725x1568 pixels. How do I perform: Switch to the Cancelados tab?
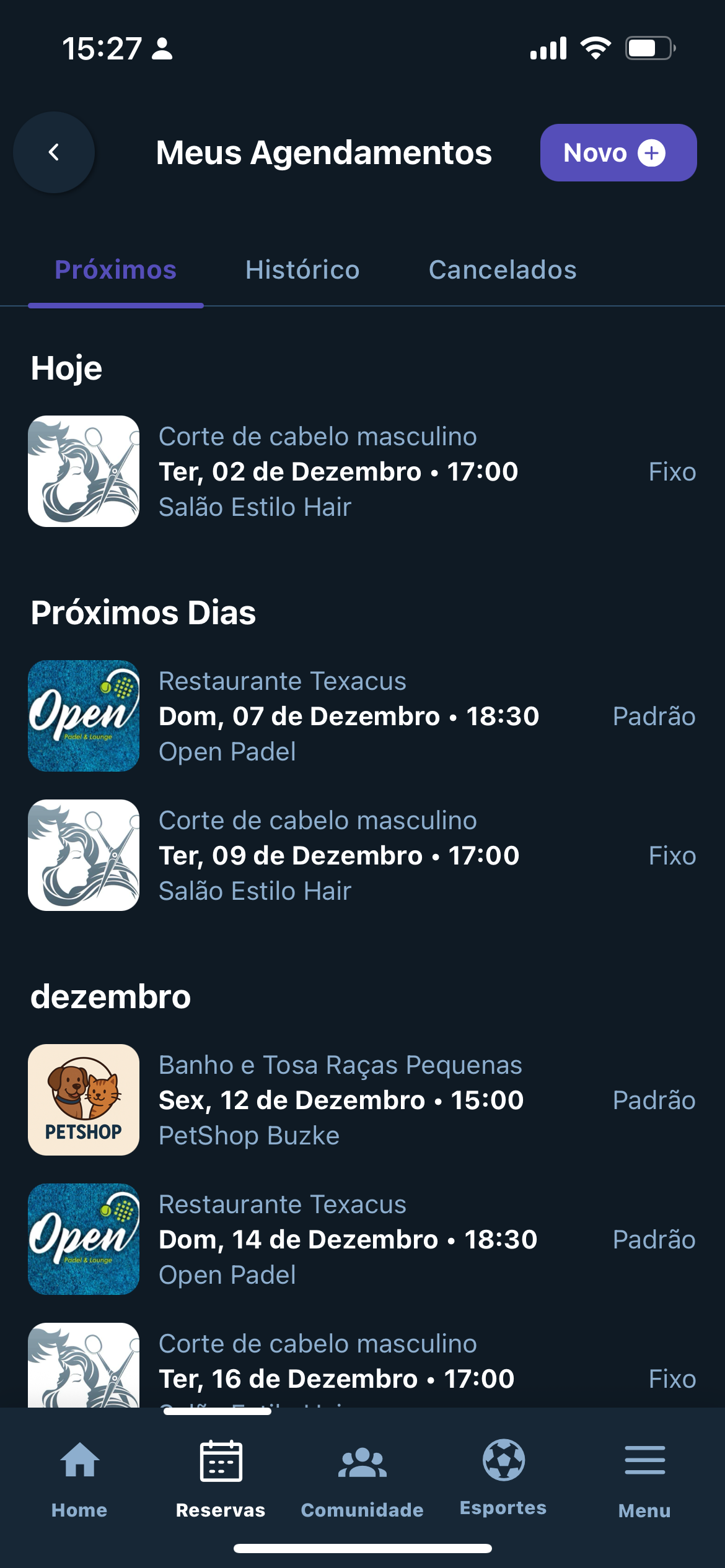pos(503,270)
